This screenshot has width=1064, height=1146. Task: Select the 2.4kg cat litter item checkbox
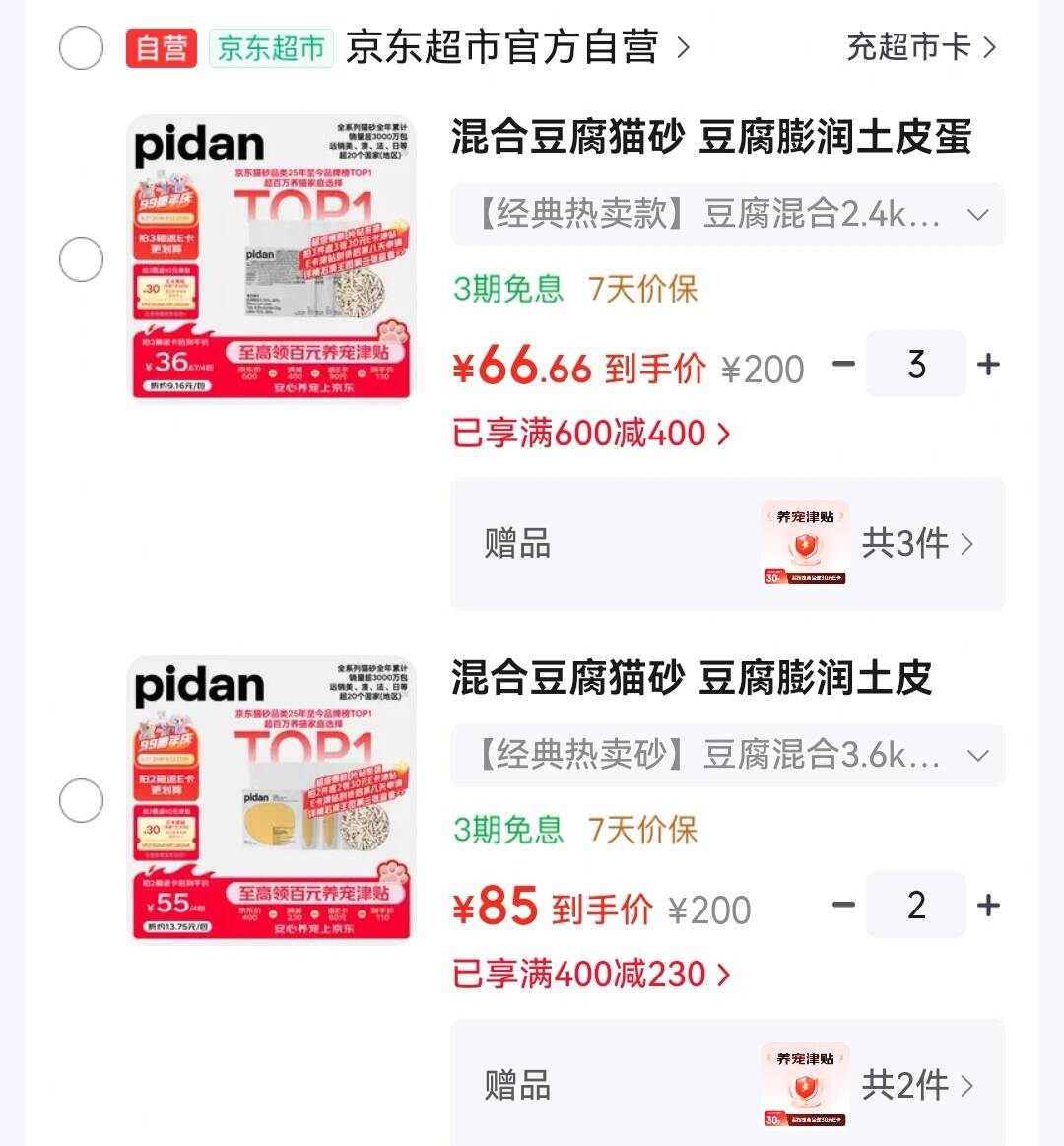(81, 259)
